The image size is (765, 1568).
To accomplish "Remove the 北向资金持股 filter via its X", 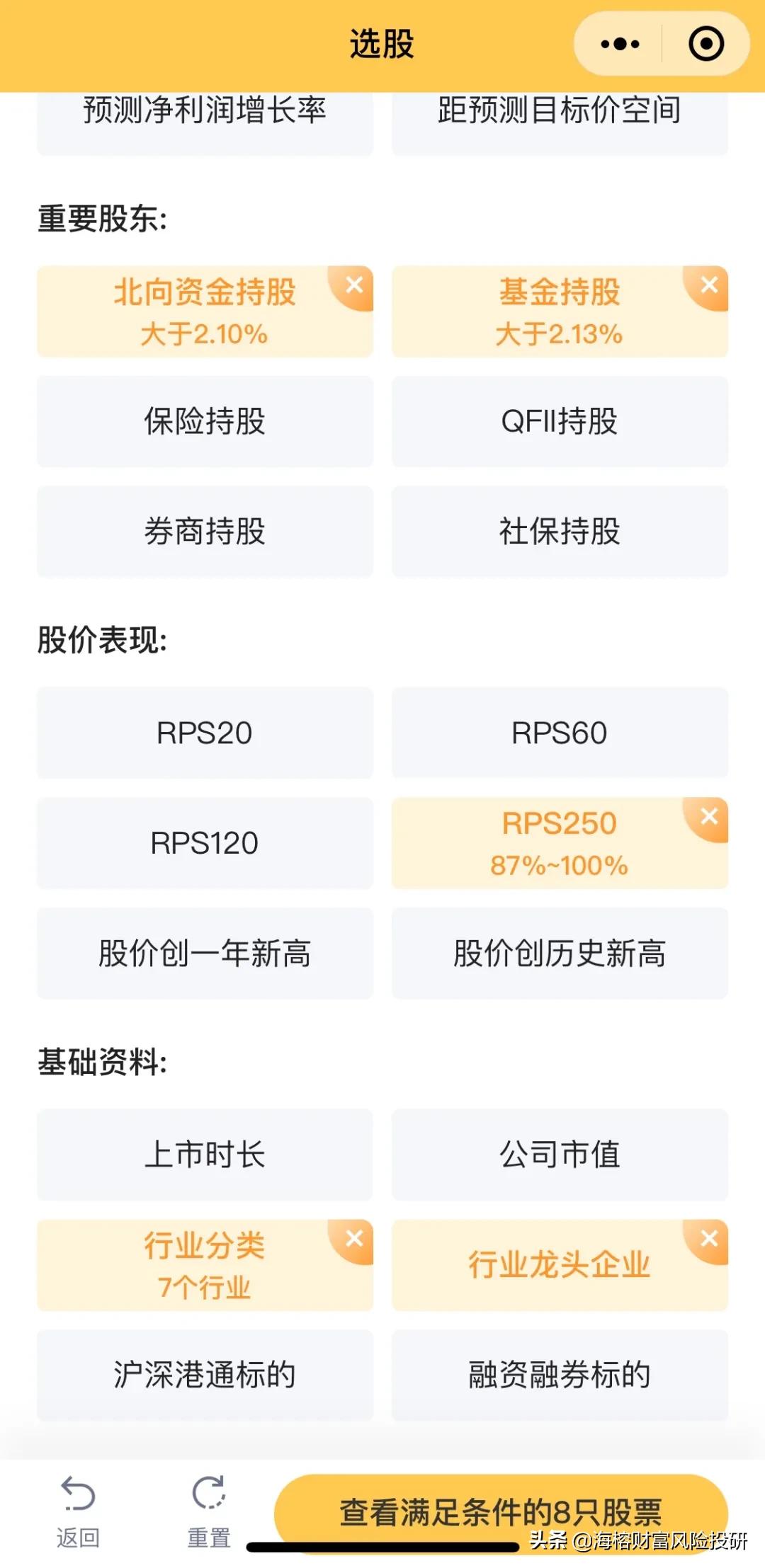I will tap(354, 283).
